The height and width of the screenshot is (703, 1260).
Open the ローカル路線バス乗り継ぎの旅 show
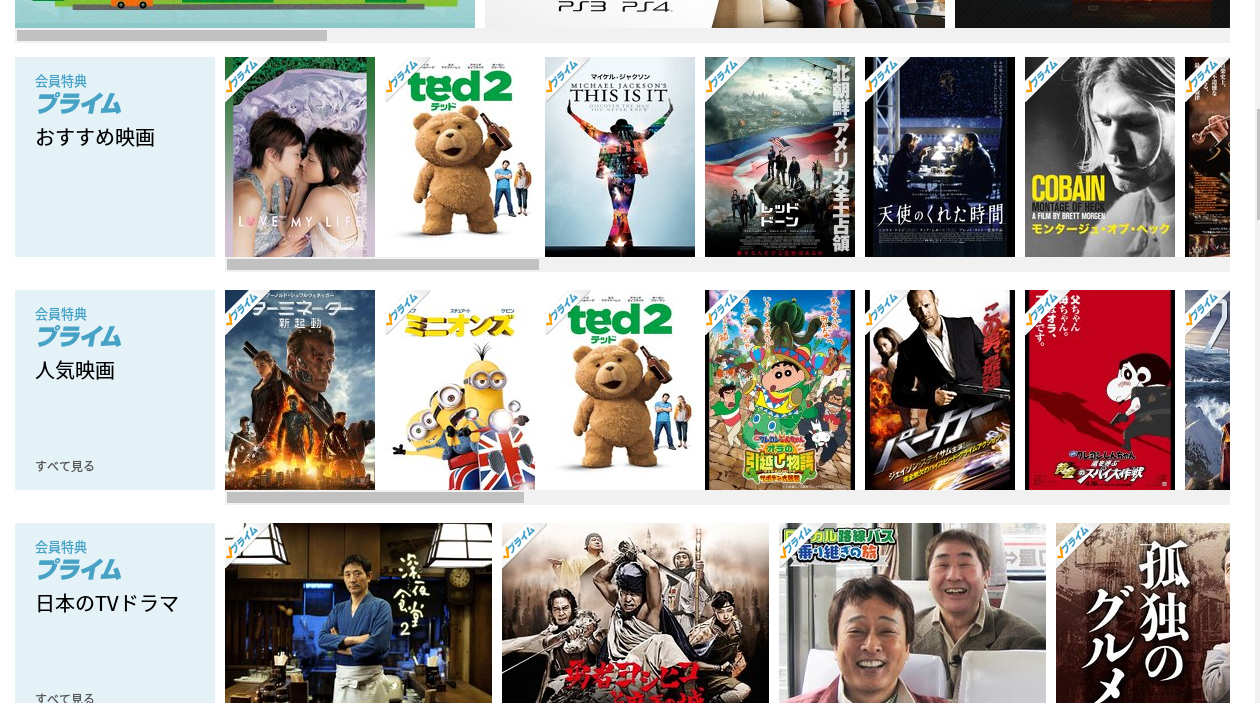pos(912,613)
